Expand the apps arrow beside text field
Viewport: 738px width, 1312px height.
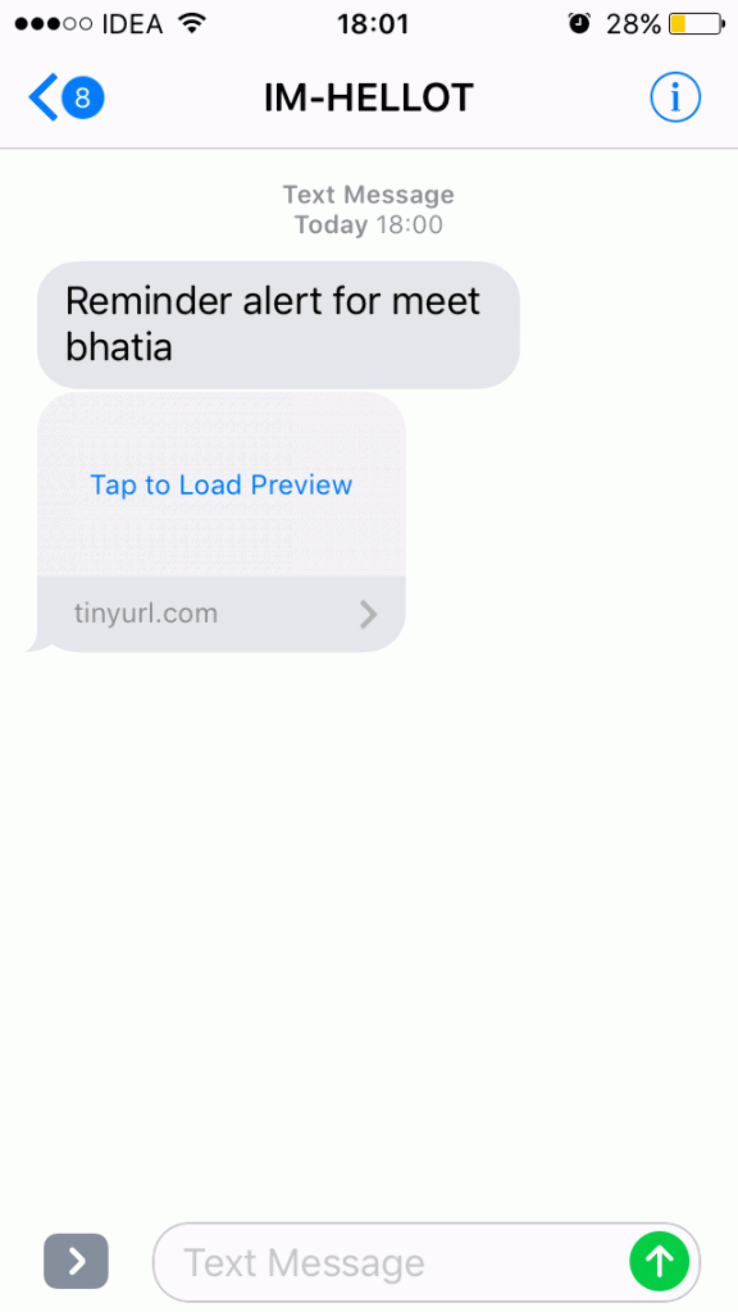(x=76, y=1261)
